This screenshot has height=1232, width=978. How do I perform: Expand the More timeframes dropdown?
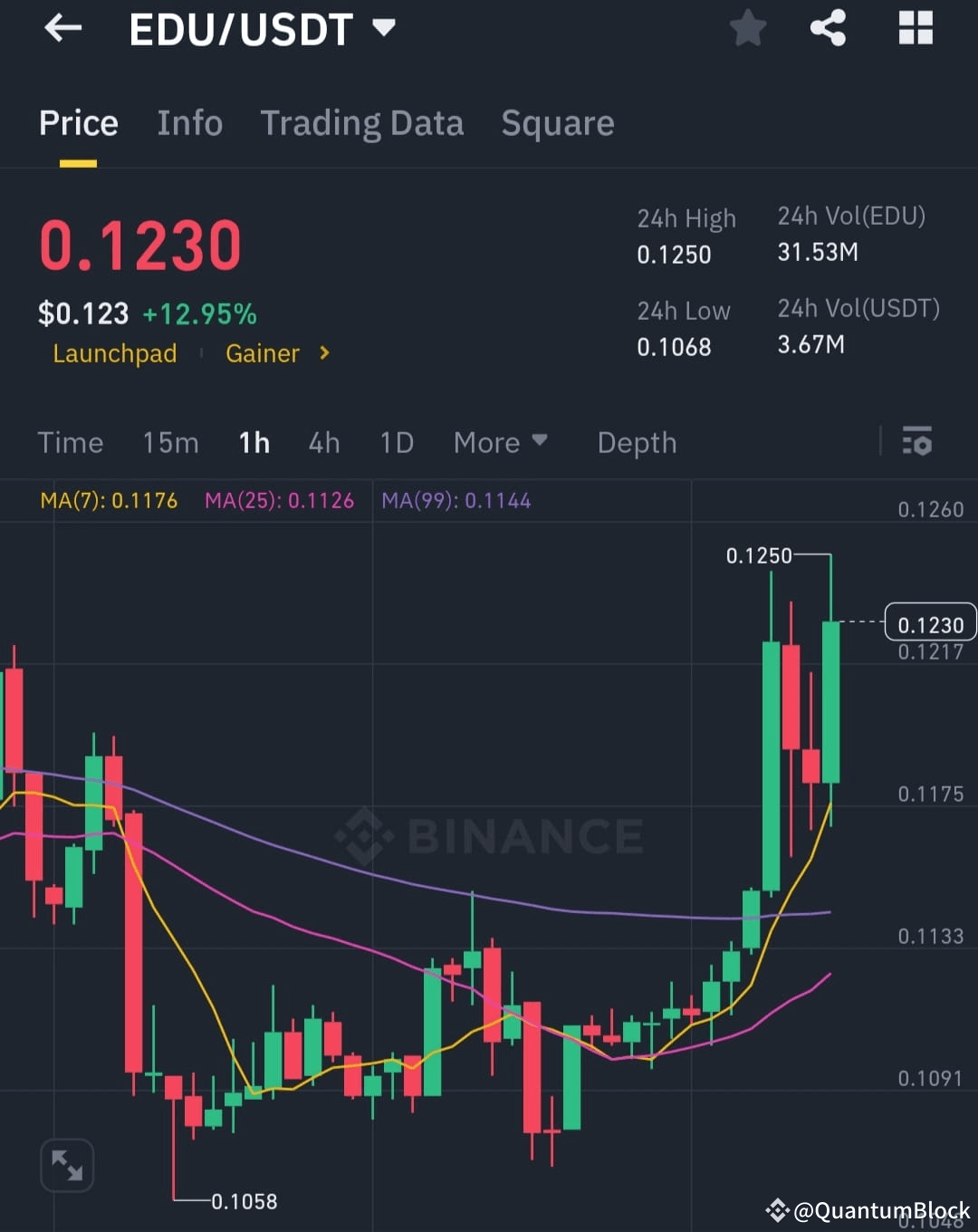[x=500, y=442]
